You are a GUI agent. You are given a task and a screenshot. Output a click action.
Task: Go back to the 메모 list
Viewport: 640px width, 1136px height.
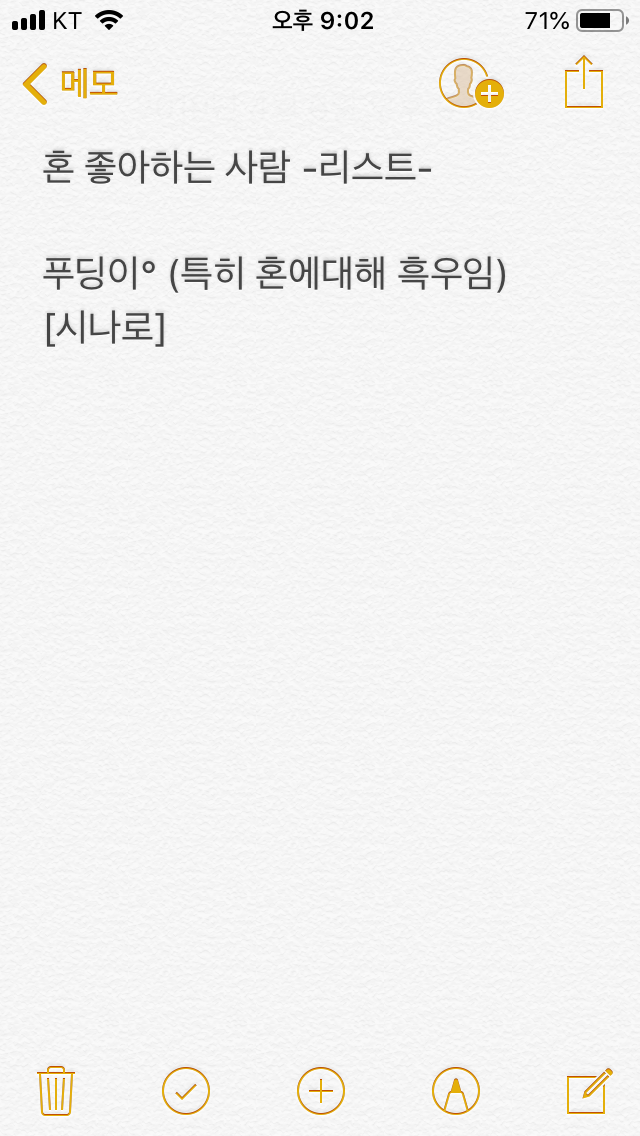pyautogui.click(x=70, y=84)
